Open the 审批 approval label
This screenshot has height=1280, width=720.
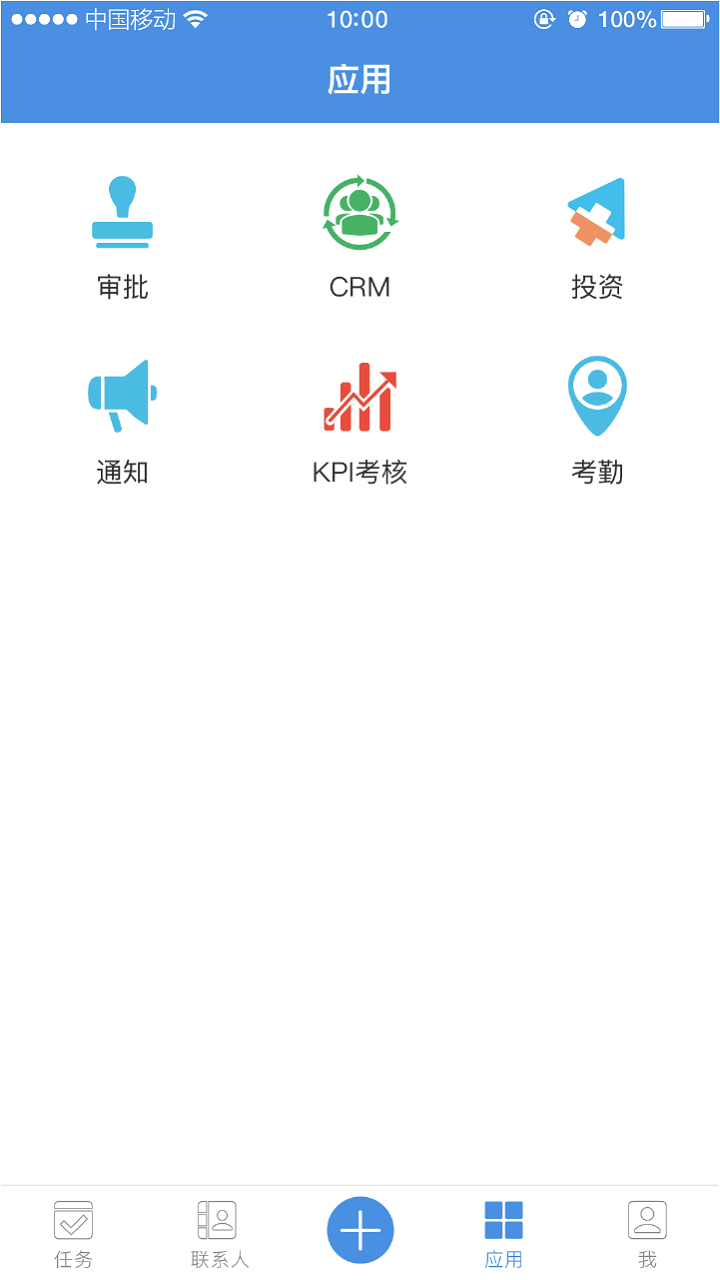pos(122,287)
